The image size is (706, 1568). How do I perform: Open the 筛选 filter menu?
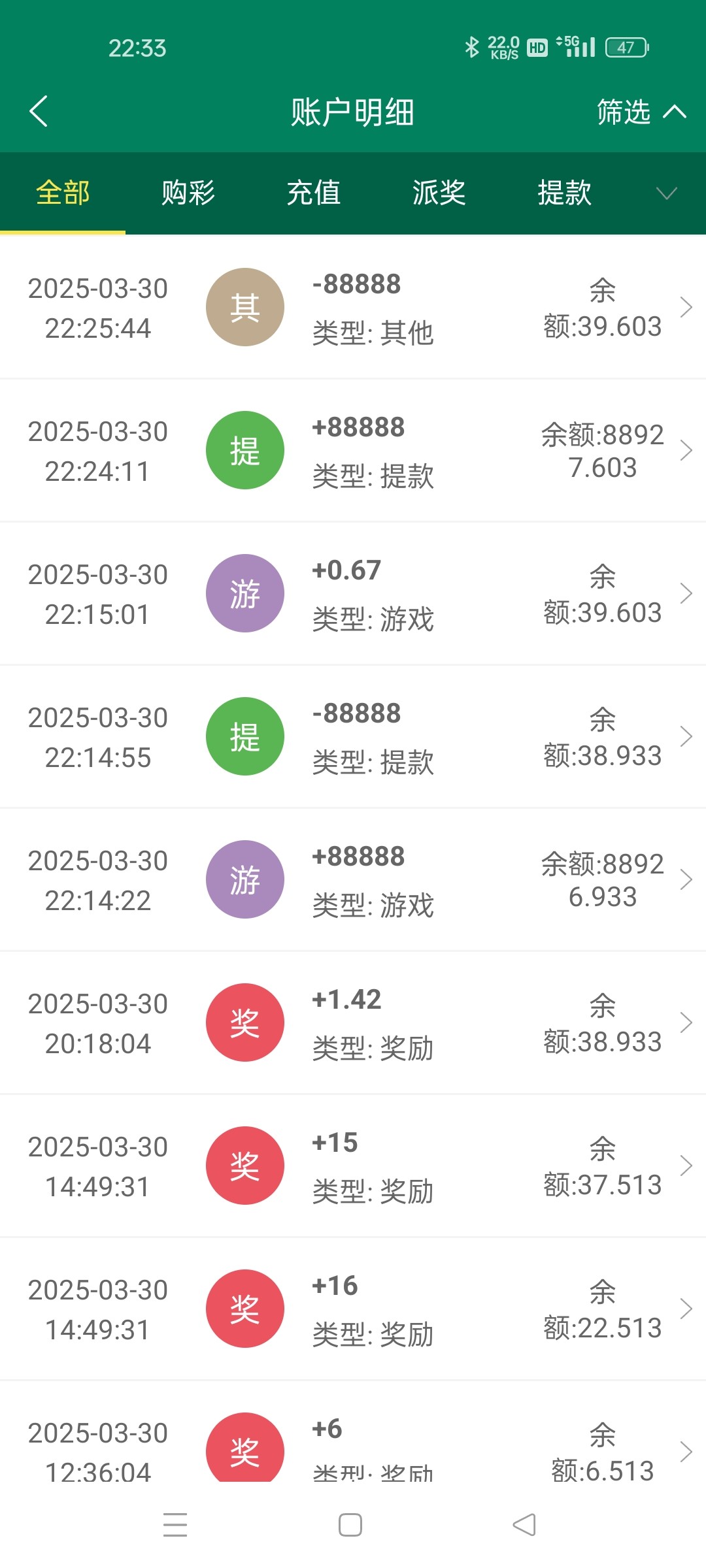641,112
